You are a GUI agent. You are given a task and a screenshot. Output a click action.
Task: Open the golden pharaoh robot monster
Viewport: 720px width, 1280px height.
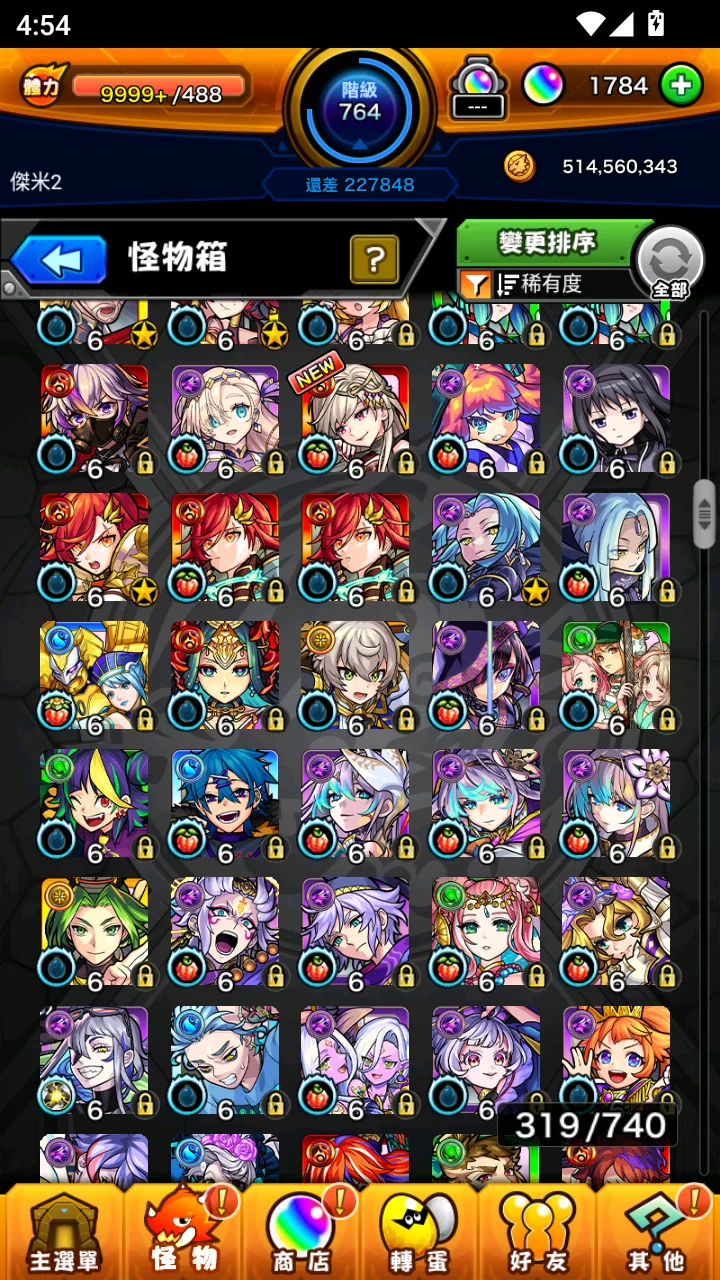pos(94,675)
